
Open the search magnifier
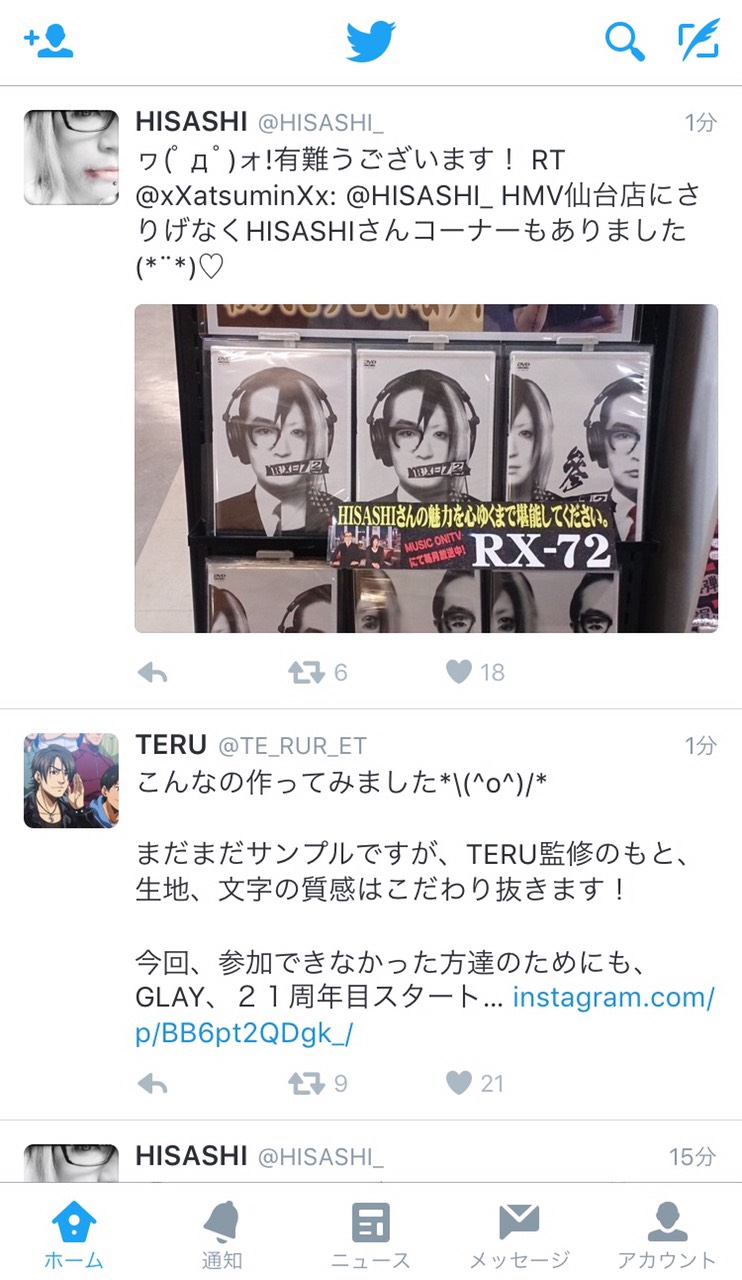(x=625, y=41)
